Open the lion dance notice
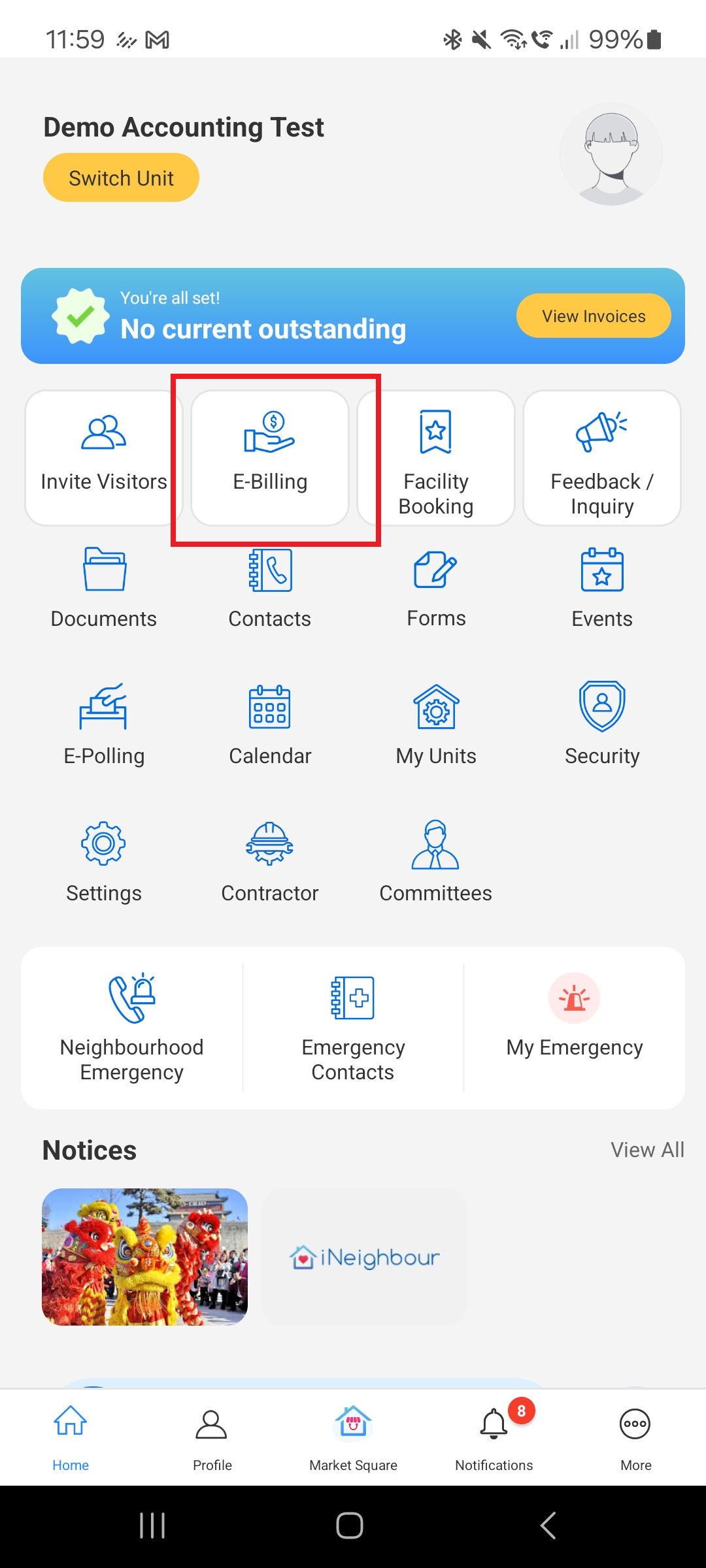Image resolution: width=706 pixels, height=1568 pixels. point(144,1256)
